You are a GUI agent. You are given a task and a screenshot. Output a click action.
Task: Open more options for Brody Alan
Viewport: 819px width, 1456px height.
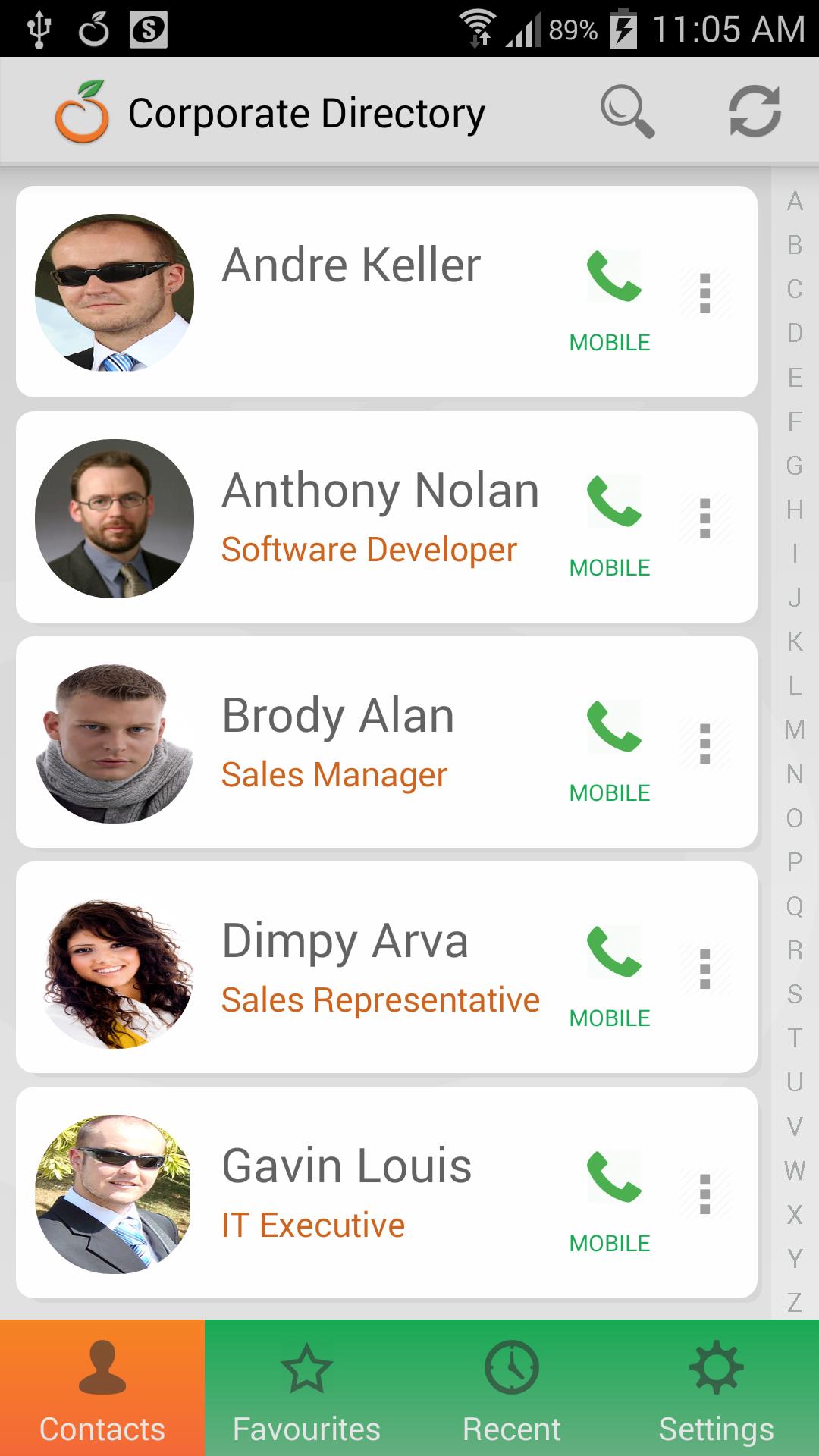705,743
